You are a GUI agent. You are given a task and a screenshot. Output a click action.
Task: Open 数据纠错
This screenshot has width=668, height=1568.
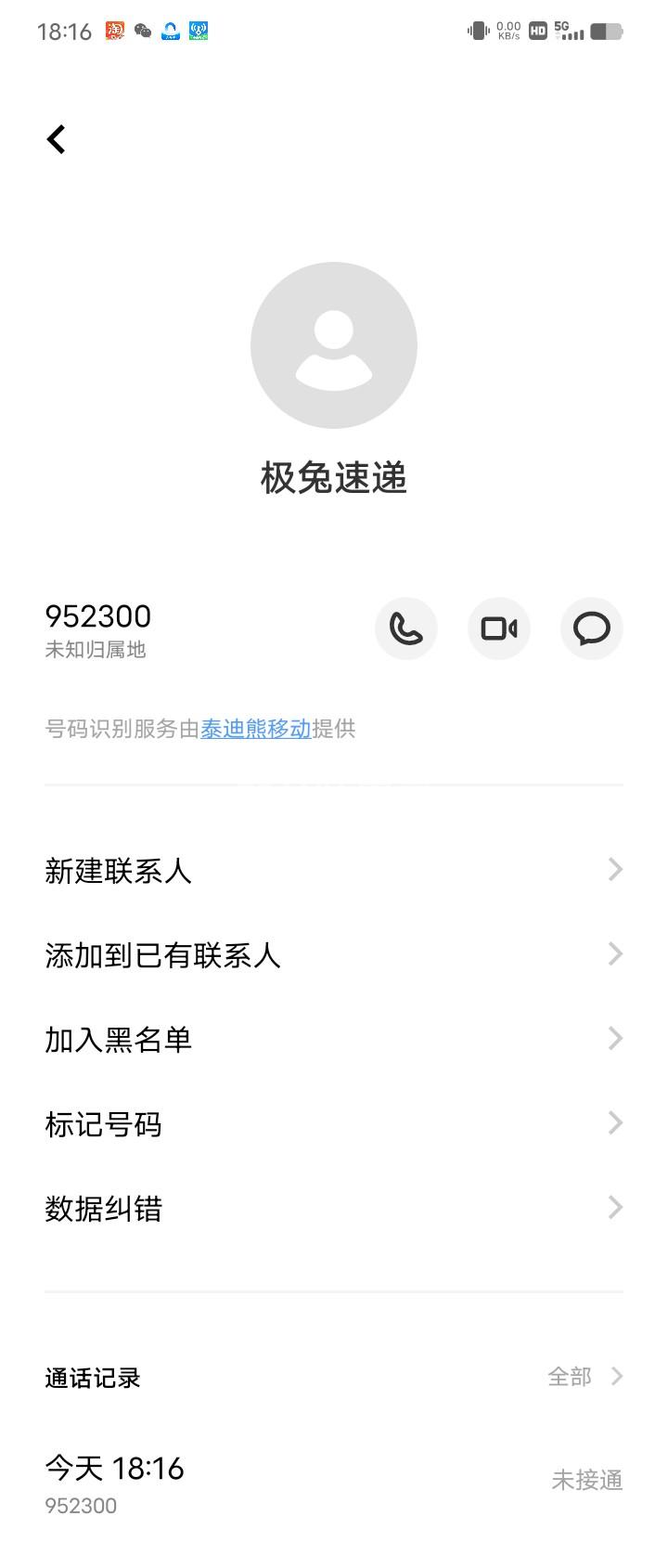(333, 1208)
